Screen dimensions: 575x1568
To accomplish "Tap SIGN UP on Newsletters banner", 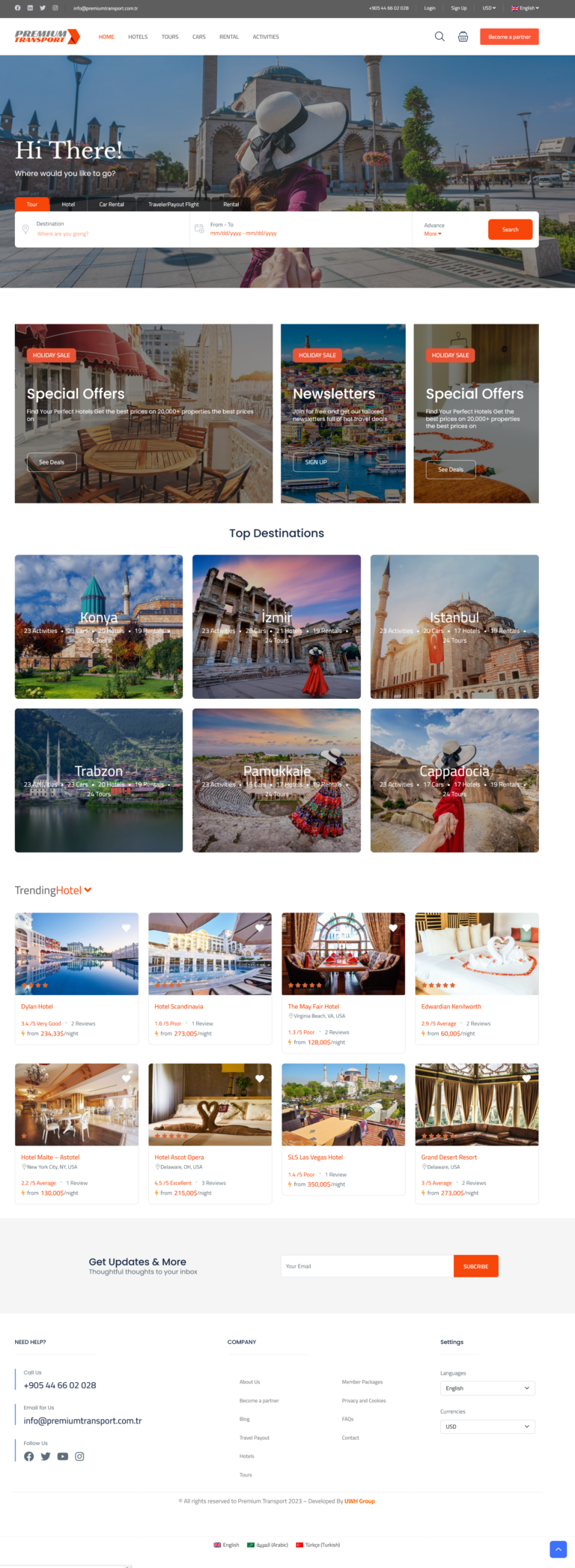I will tap(316, 462).
